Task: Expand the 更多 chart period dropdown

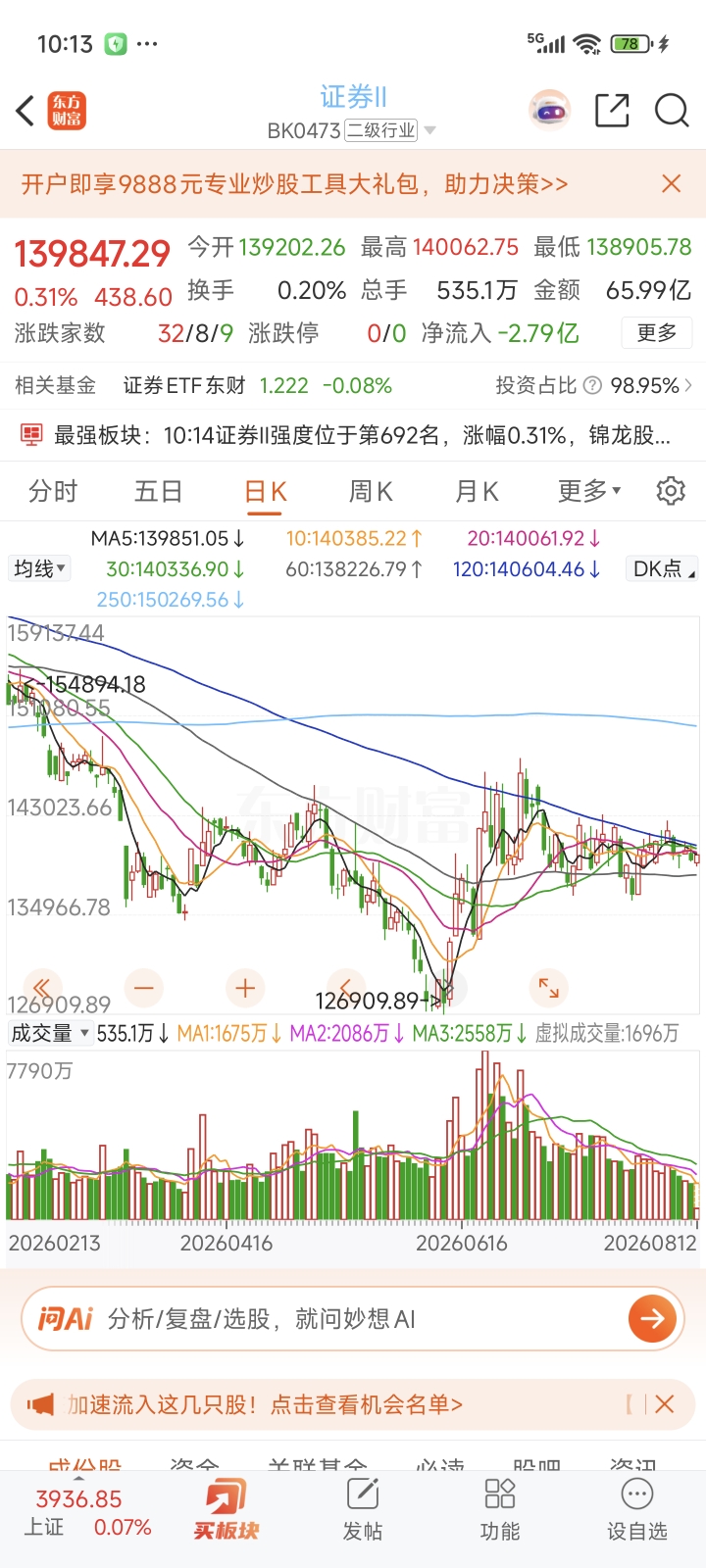Action: point(589,491)
